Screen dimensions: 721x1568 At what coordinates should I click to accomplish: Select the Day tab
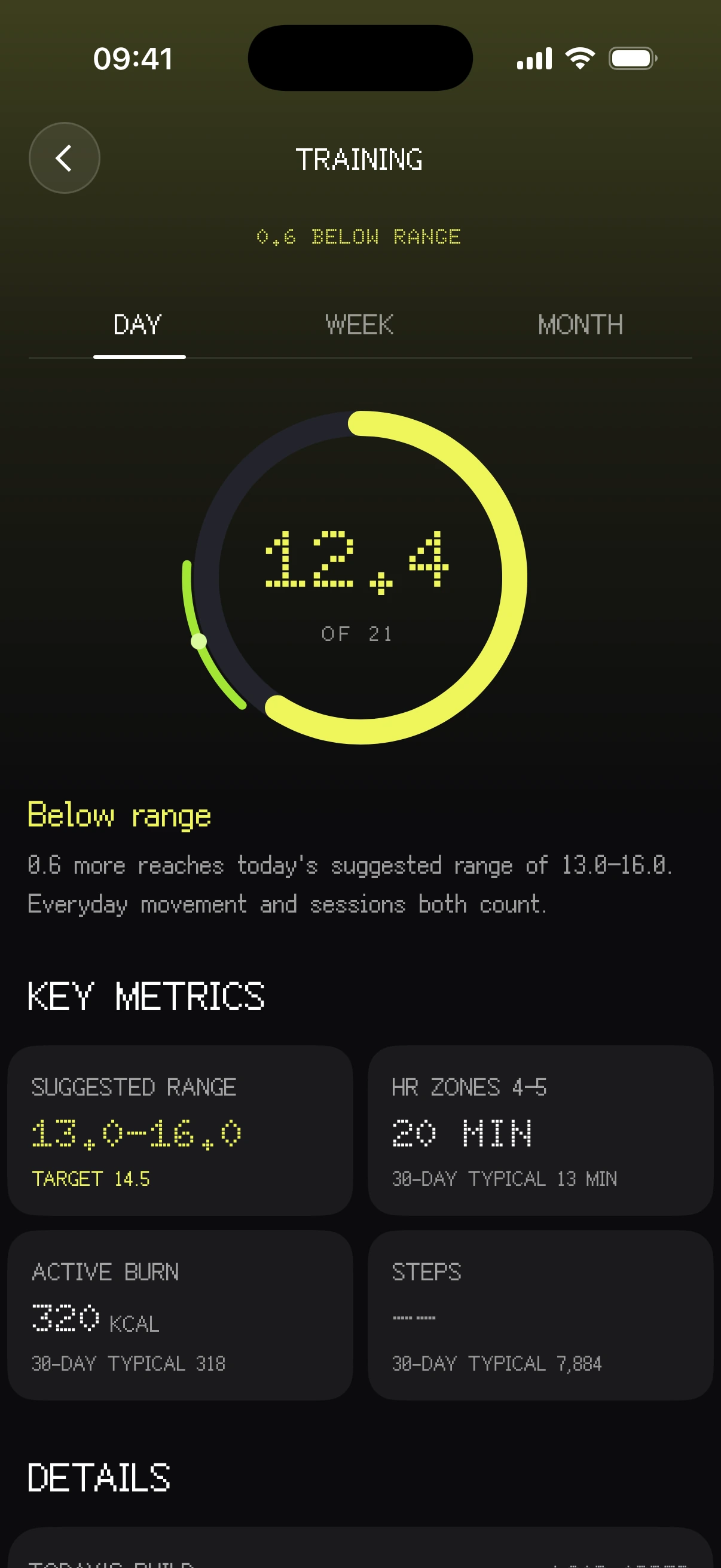pyautogui.click(x=139, y=325)
